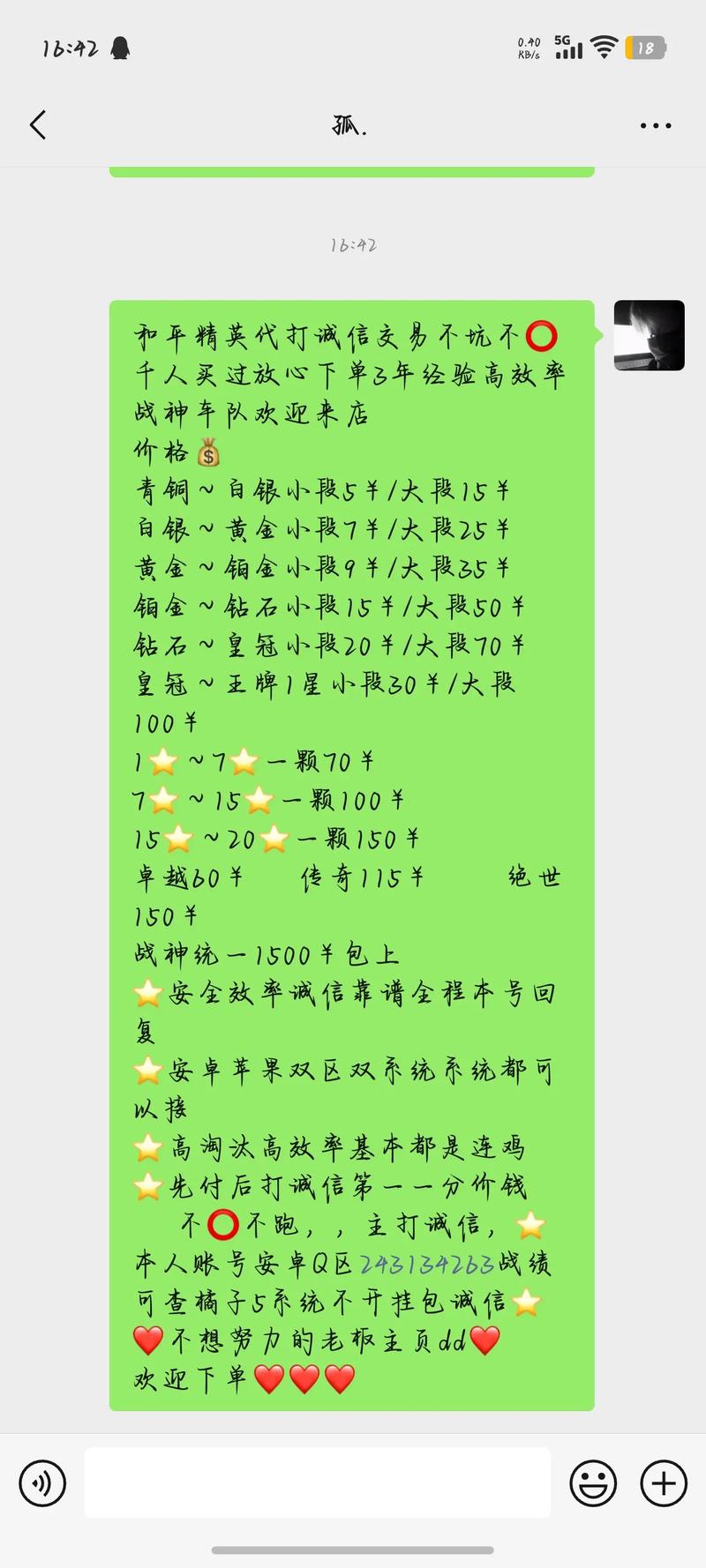Viewport: 706px width, 1568px height.
Task: Switch to voice message input
Action: [42, 1483]
